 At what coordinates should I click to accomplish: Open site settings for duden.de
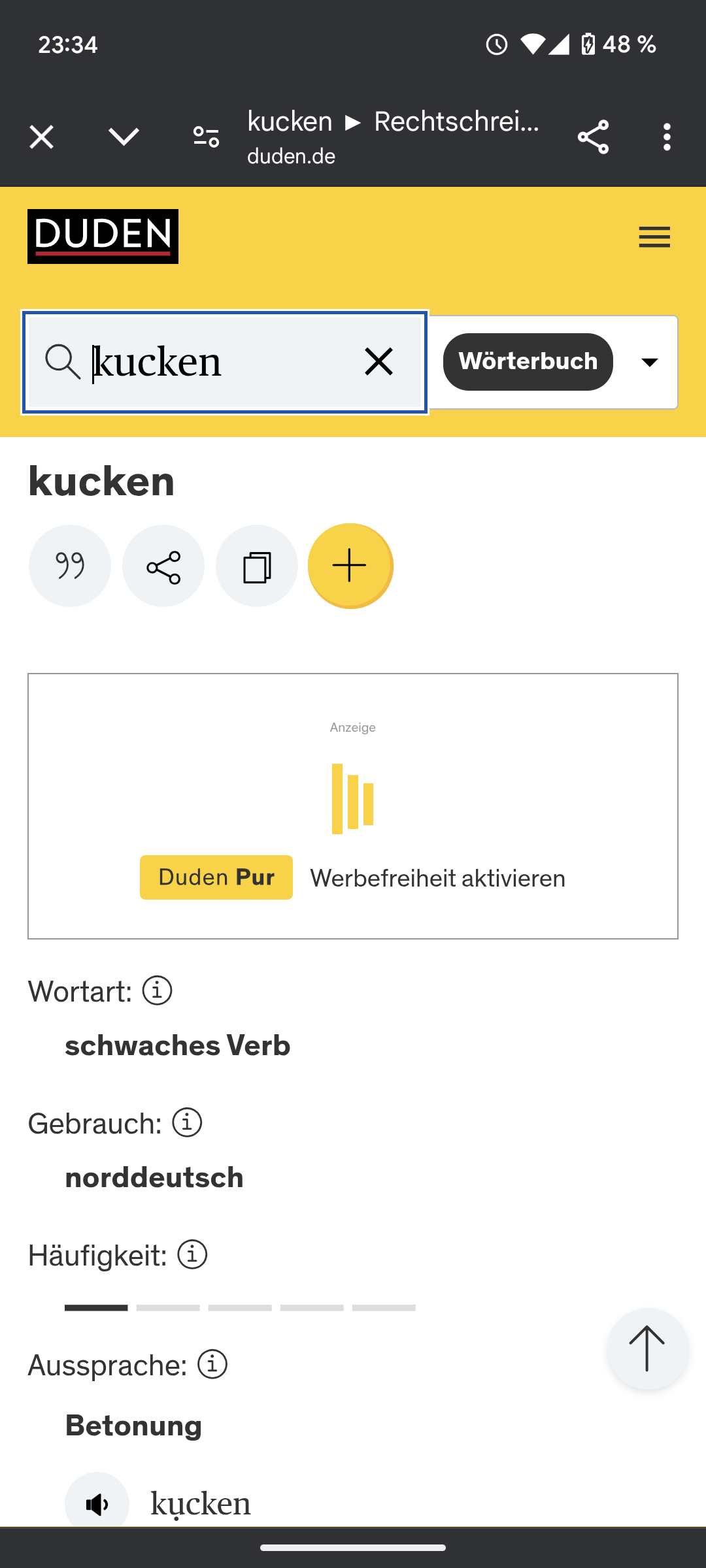click(x=206, y=137)
